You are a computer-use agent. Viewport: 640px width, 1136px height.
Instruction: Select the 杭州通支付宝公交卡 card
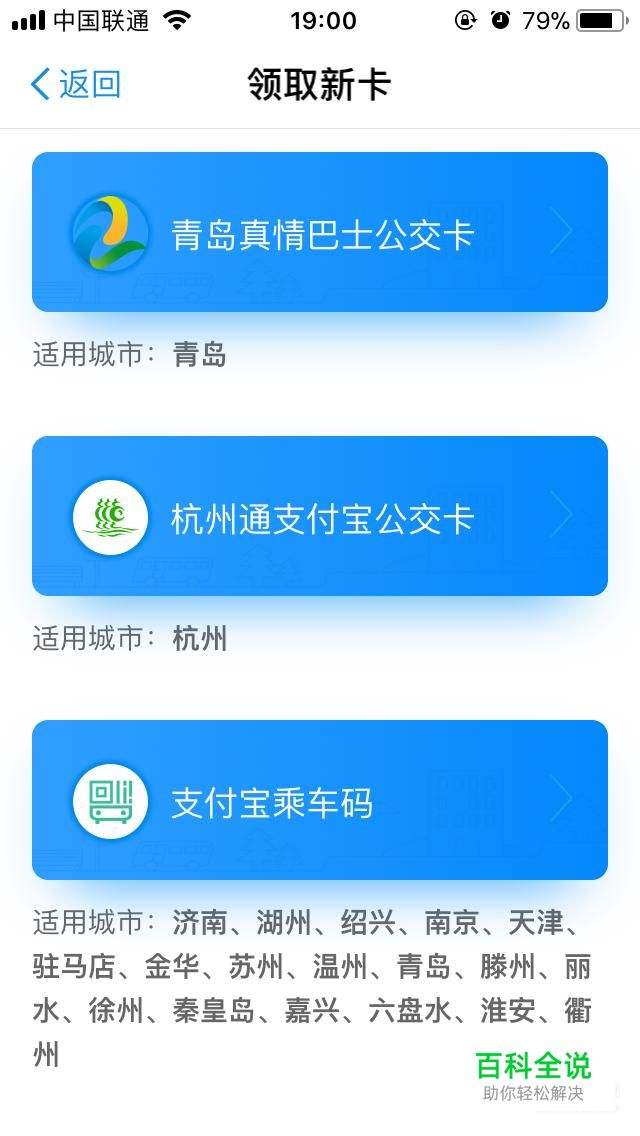point(320,517)
